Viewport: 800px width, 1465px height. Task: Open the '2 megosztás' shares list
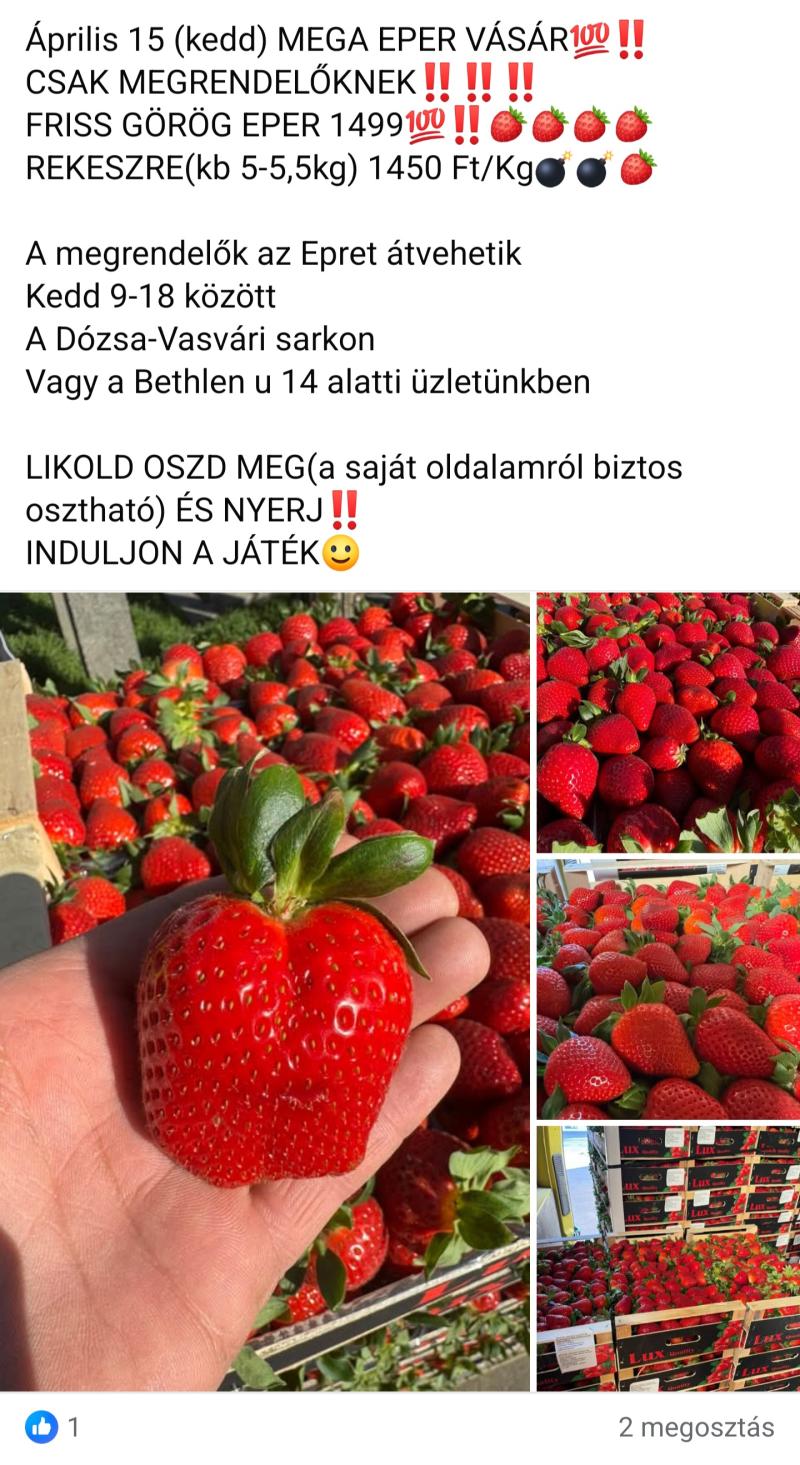(x=696, y=1427)
